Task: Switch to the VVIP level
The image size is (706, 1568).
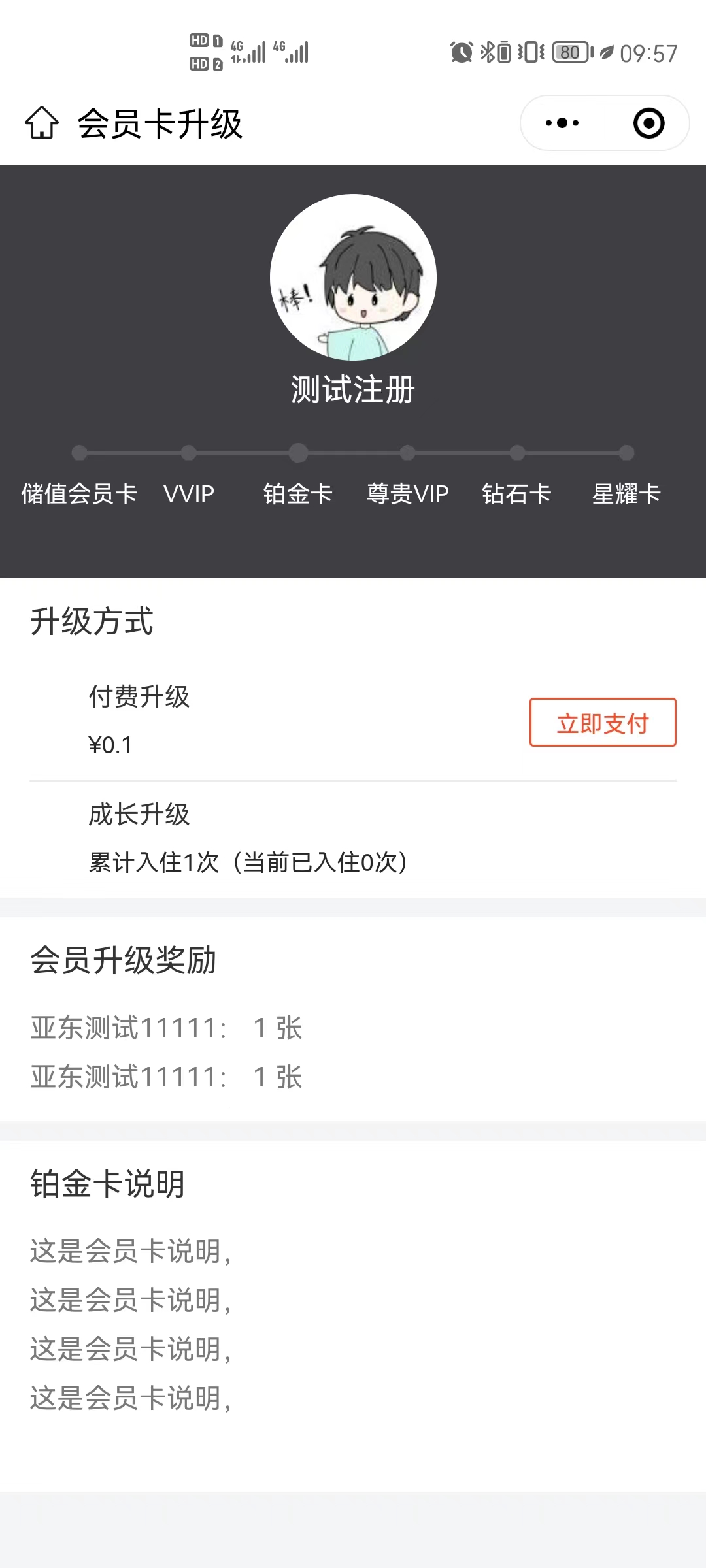Action: 189,493
